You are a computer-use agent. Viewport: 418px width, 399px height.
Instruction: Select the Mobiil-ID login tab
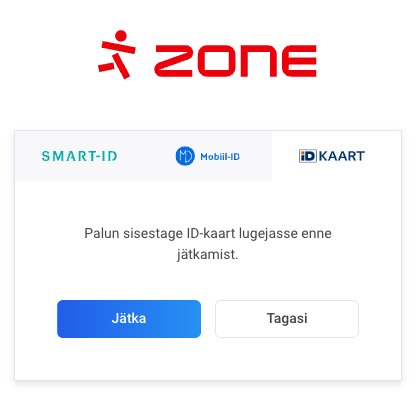coord(208,156)
